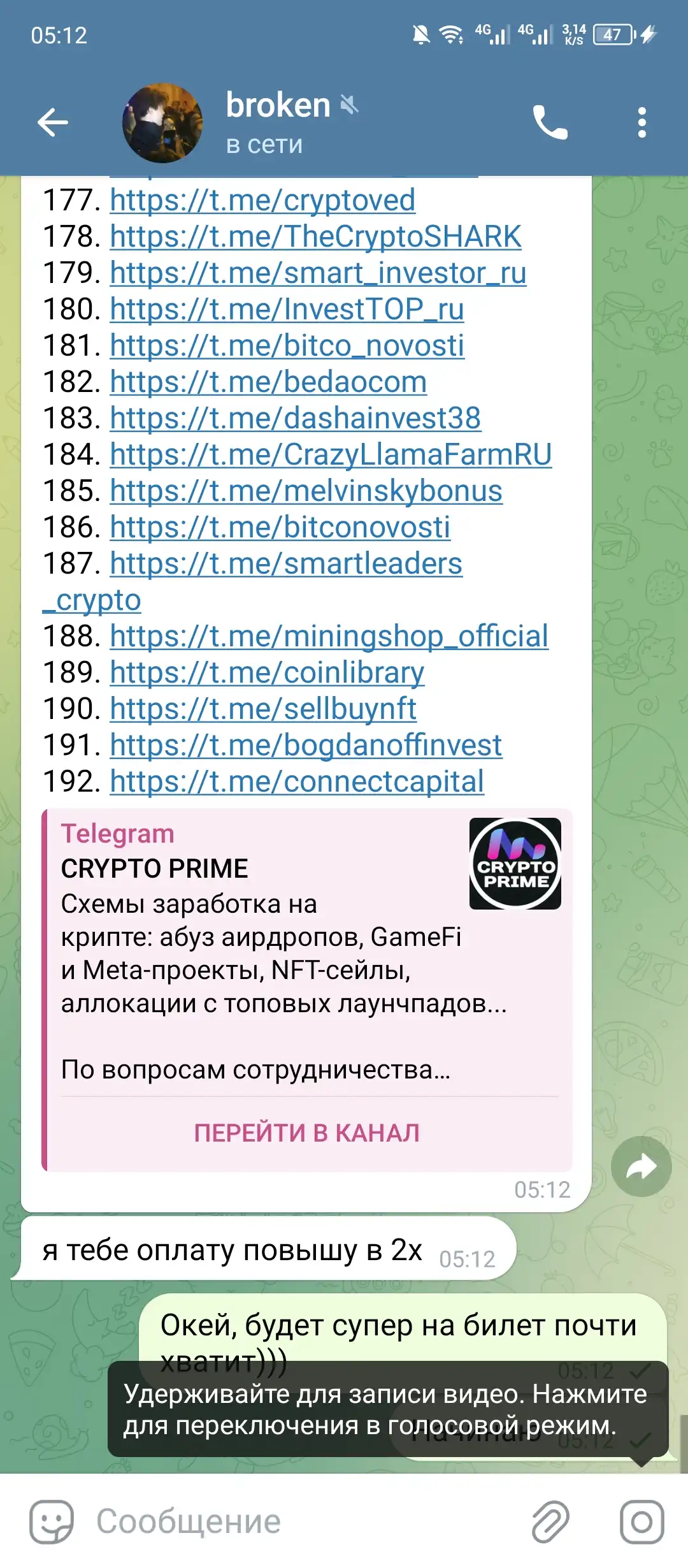This screenshot has width=688, height=1568.
Task: Open the t.me/connectcapital link
Action: click(x=297, y=781)
